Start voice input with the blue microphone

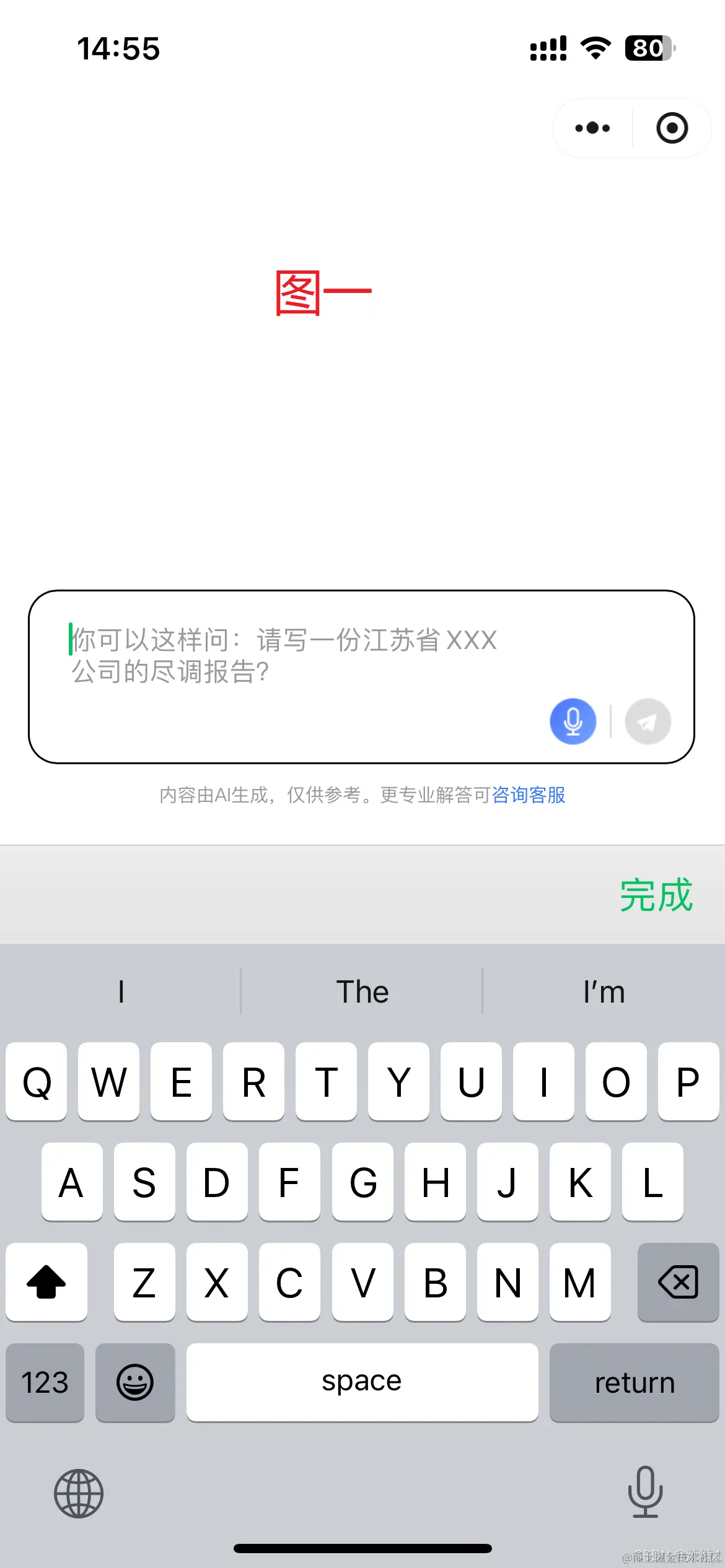point(573,721)
